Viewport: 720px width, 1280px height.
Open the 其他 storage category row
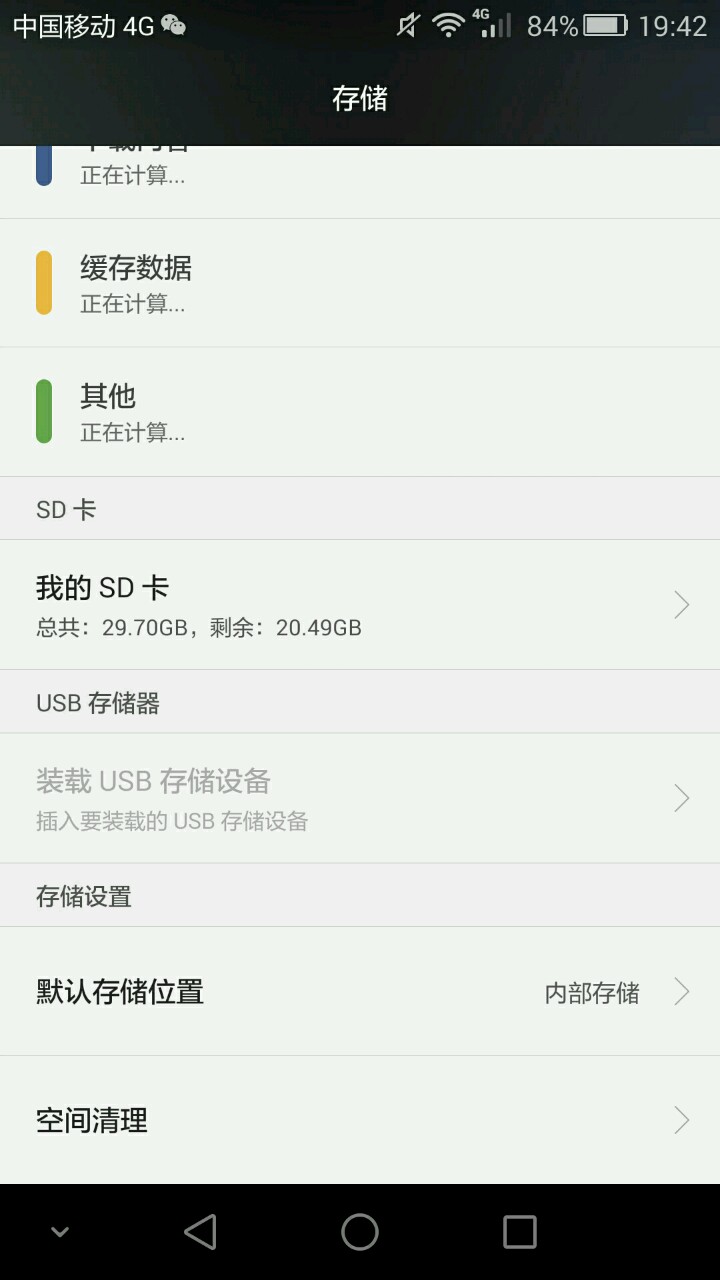360,412
